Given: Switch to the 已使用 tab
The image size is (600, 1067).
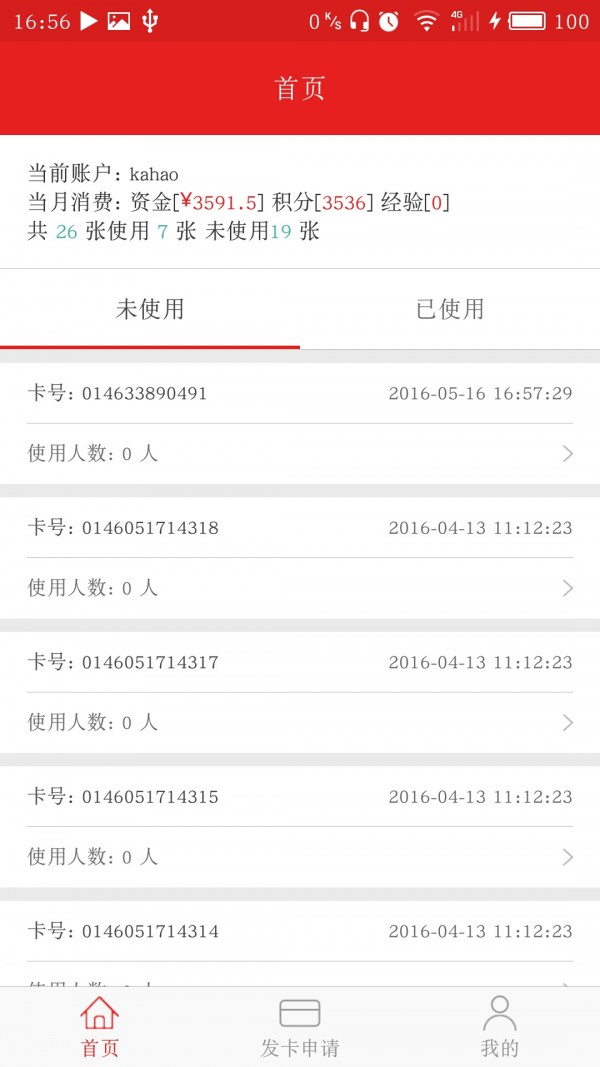Looking at the screenshot, I should click(x=450, y=309).
